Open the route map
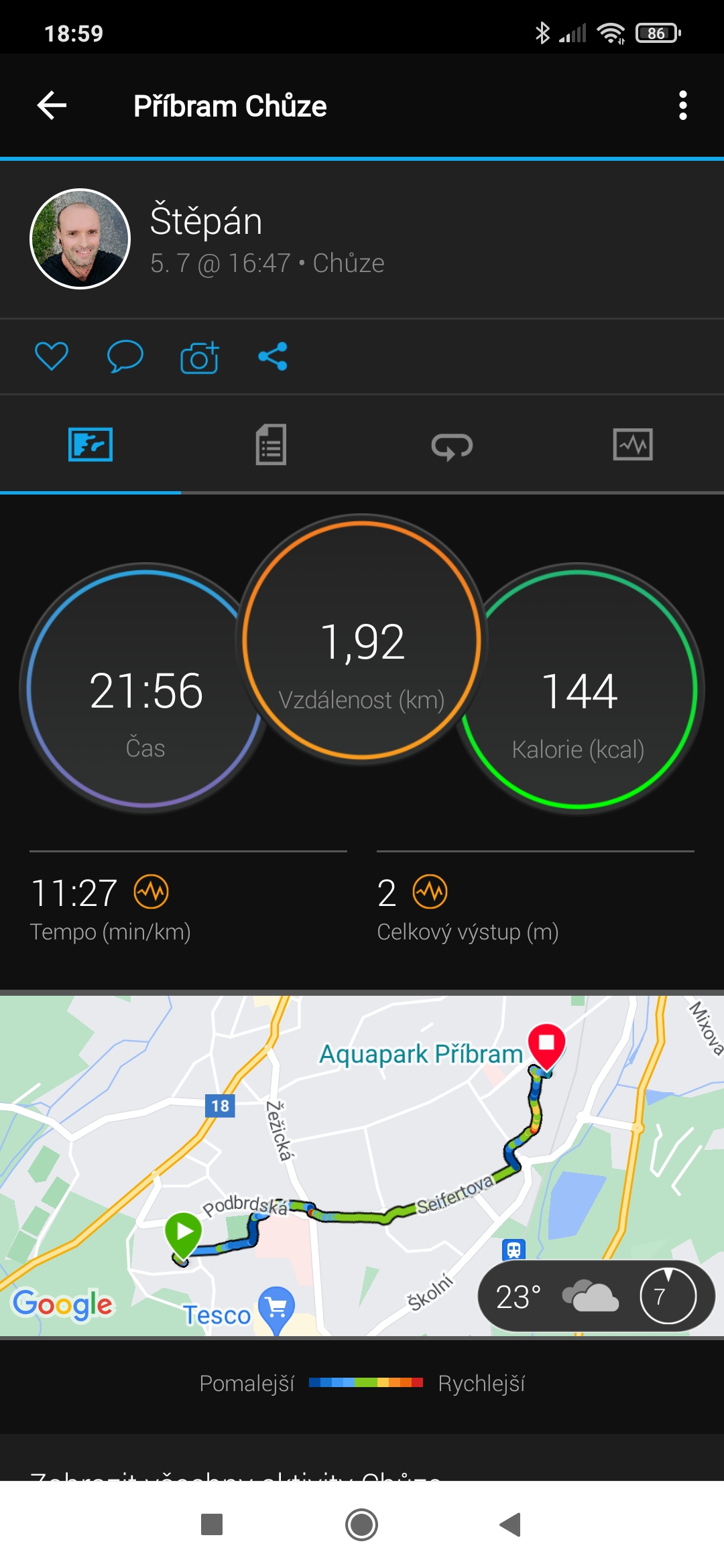Viewport: 724px width, 1568px height. click(x=362, y=1139)
